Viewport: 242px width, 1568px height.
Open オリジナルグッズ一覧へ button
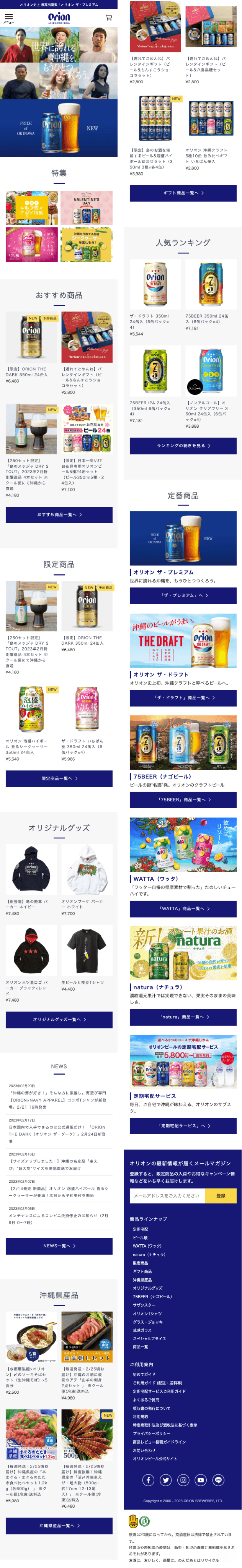[59, 1019]
